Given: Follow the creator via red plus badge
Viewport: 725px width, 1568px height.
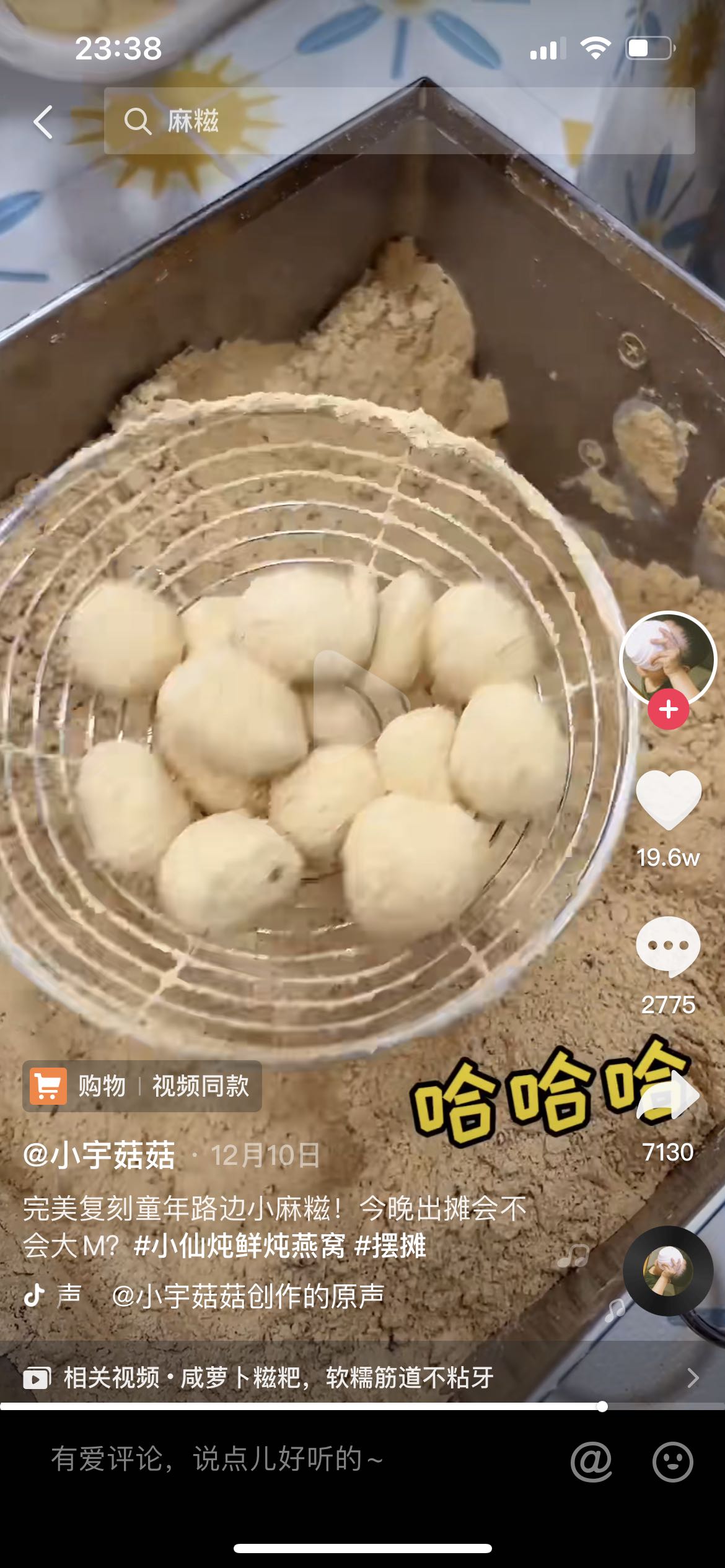Looking at the screenshot, I should pyautogui.click(x=668, y=710).
